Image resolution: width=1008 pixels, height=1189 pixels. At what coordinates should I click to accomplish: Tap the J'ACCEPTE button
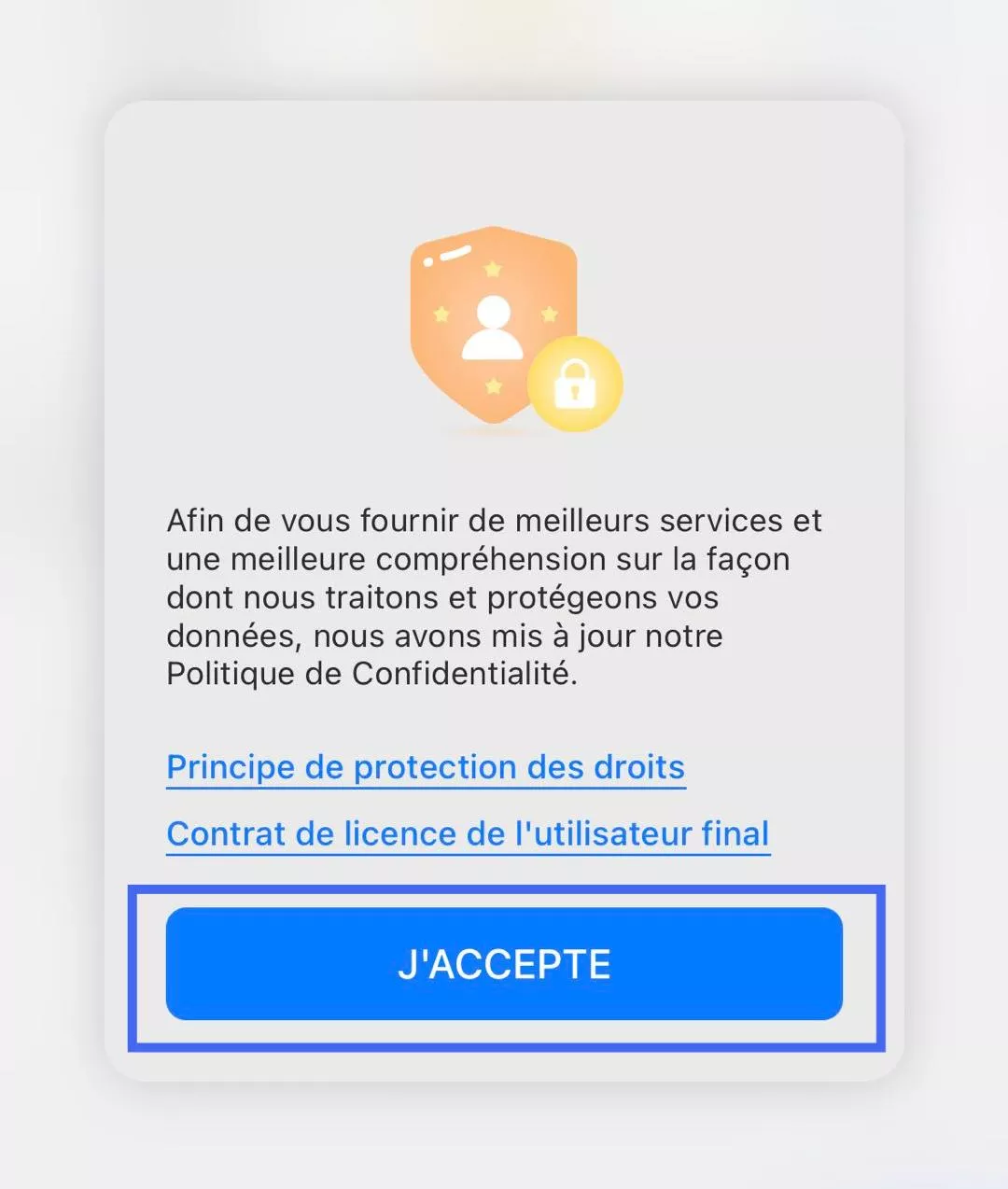coord(504,963)
